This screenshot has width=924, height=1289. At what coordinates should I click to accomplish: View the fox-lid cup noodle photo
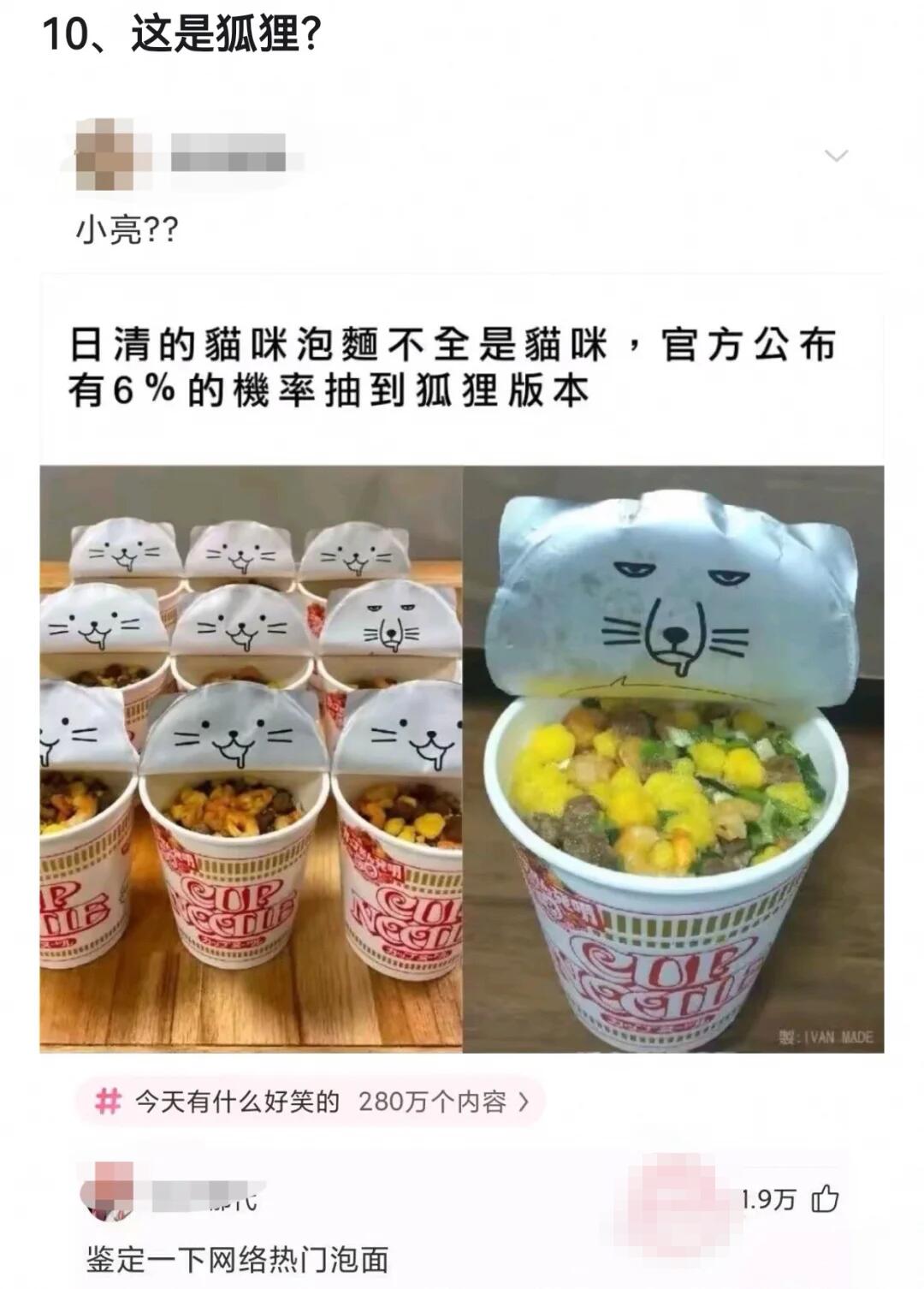pyautogui.click(x=676, y=762)
